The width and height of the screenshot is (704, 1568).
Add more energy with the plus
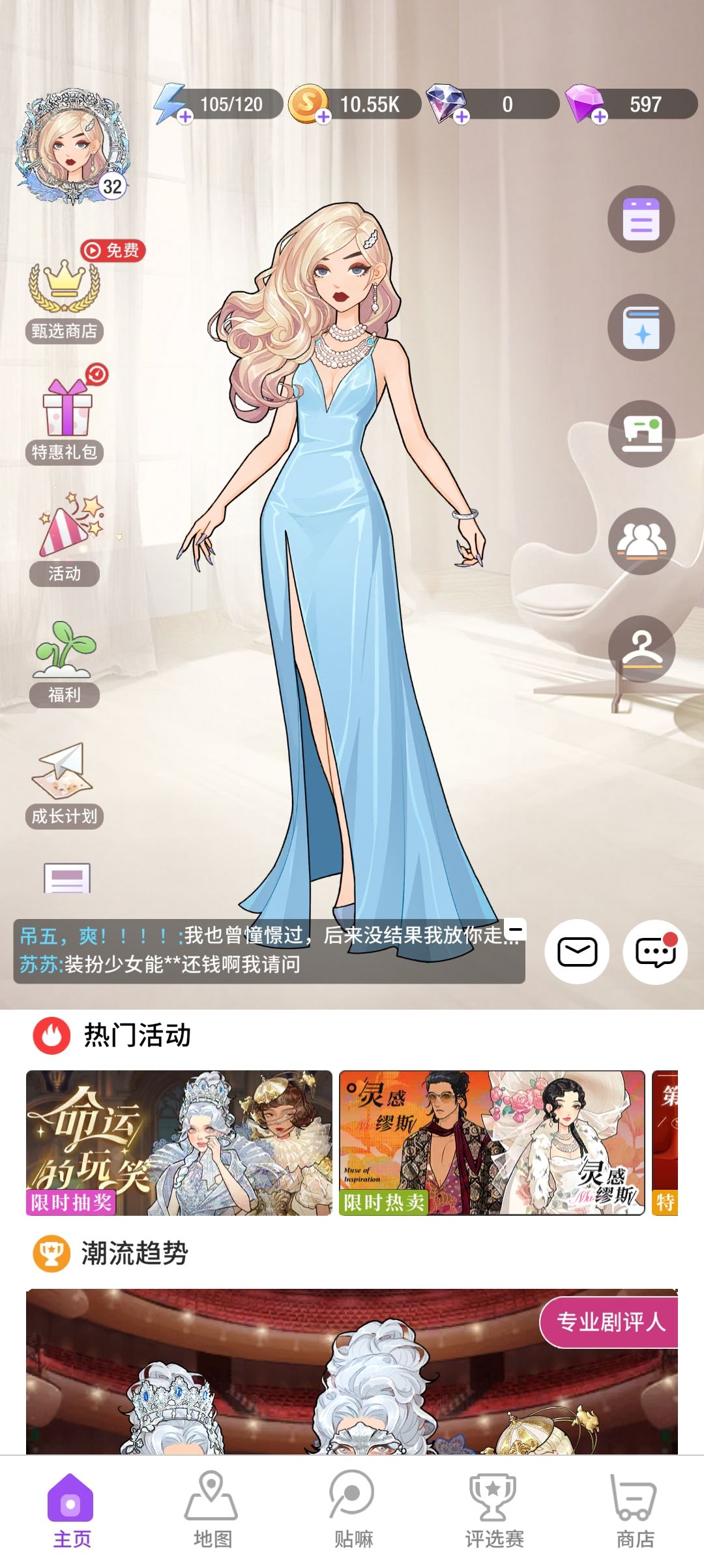[185, 117]
